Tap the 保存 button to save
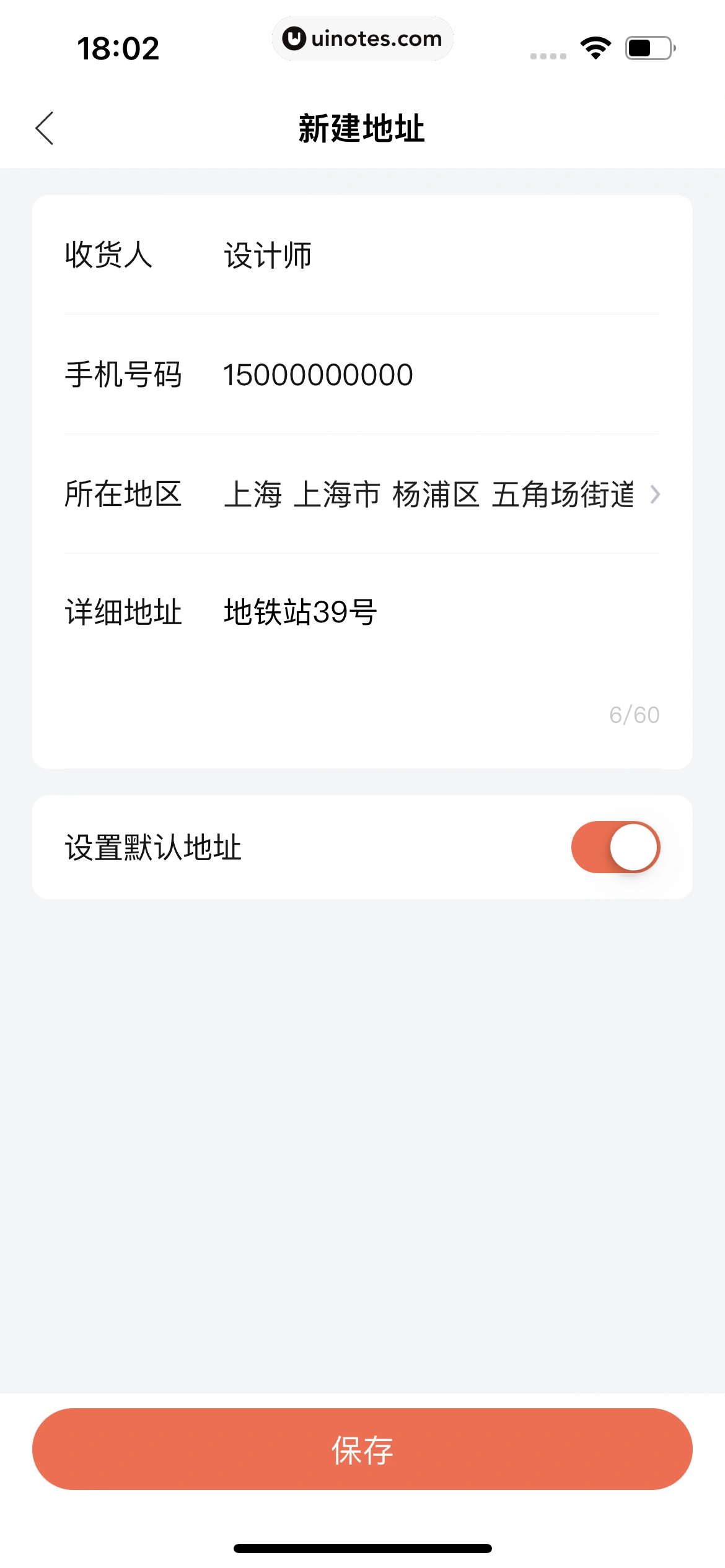Viewport: 725px width, 1568px height. pos(362,1449)
